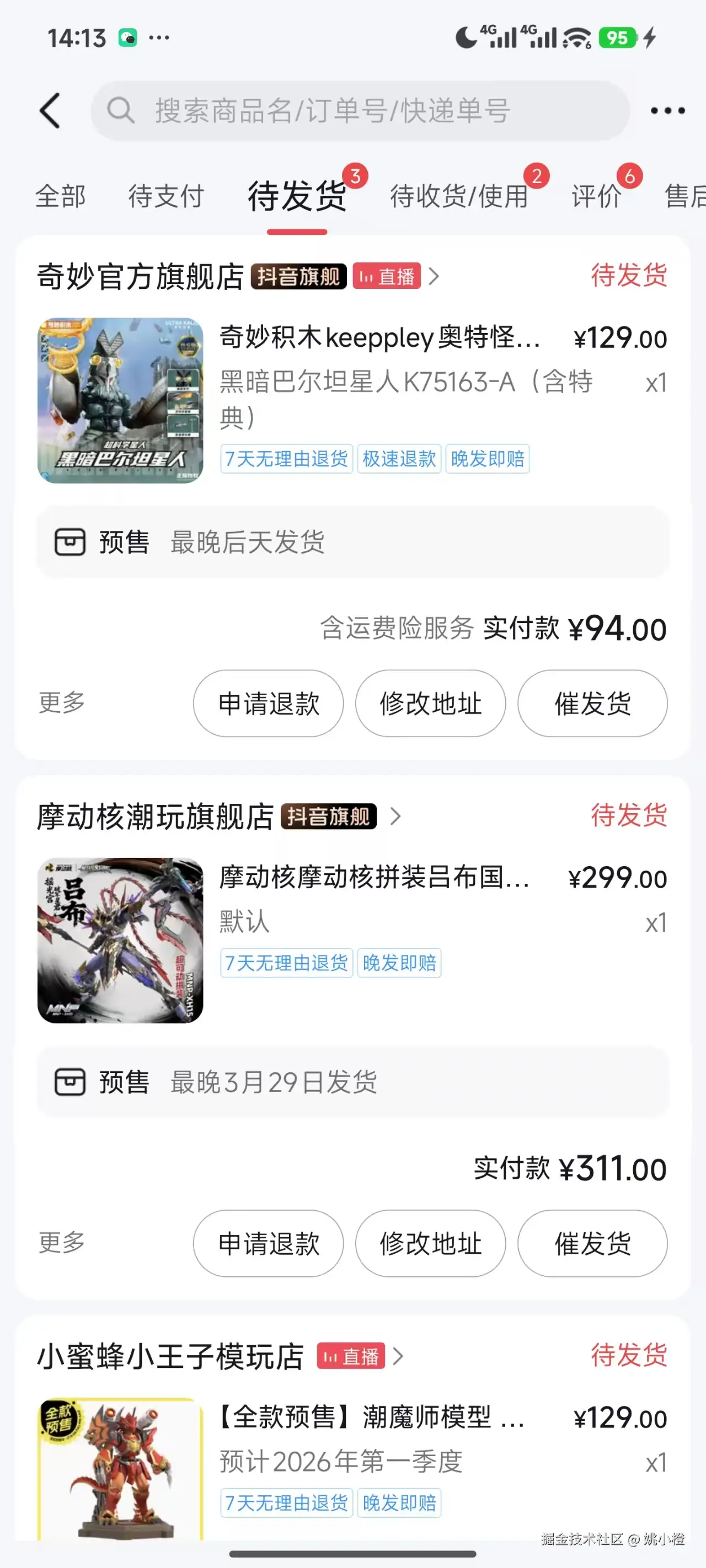This screenshot has height=1568, width=706.
Task: Click the 预售 box icon on the 摩动核 order
Action: coord(71,1082)
